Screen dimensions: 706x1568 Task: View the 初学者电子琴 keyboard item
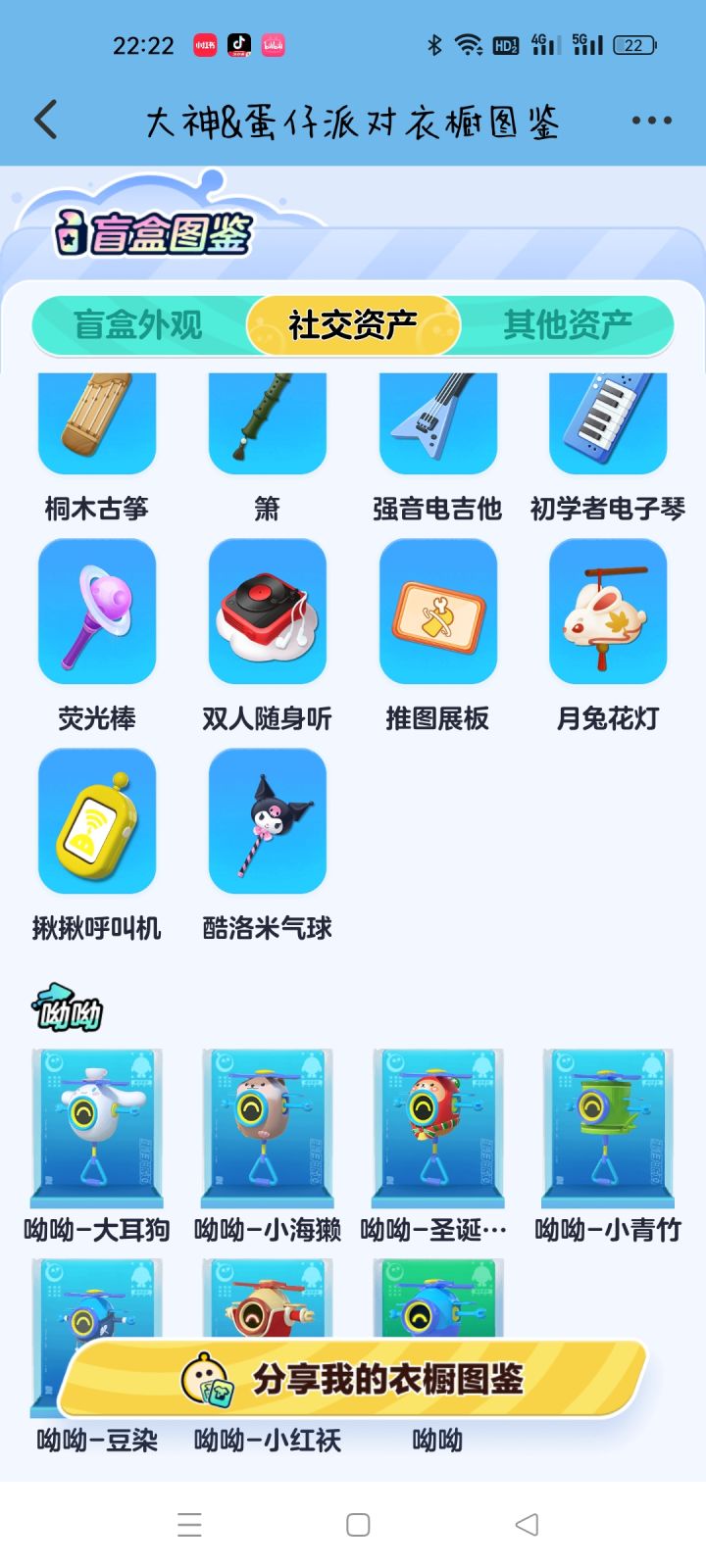pos(608,421)
